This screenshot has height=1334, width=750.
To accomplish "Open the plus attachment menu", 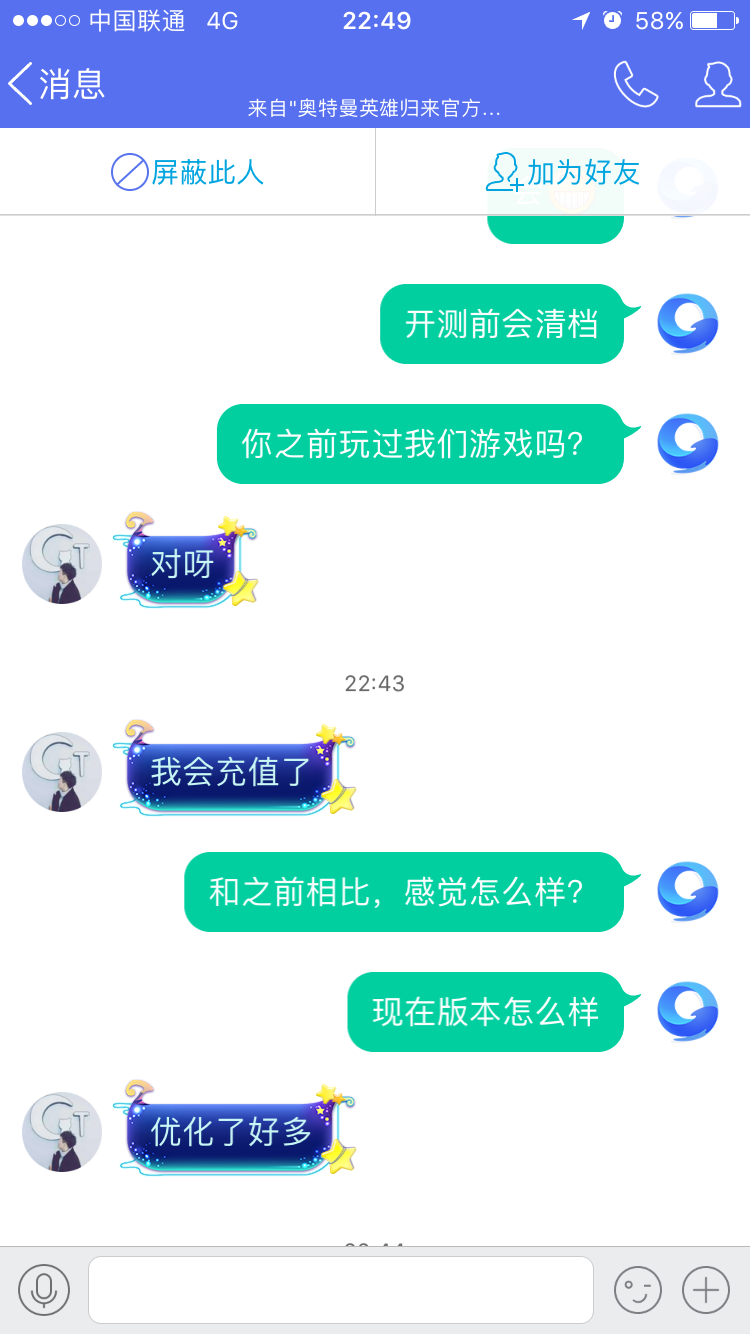I will pos(706,1290).
